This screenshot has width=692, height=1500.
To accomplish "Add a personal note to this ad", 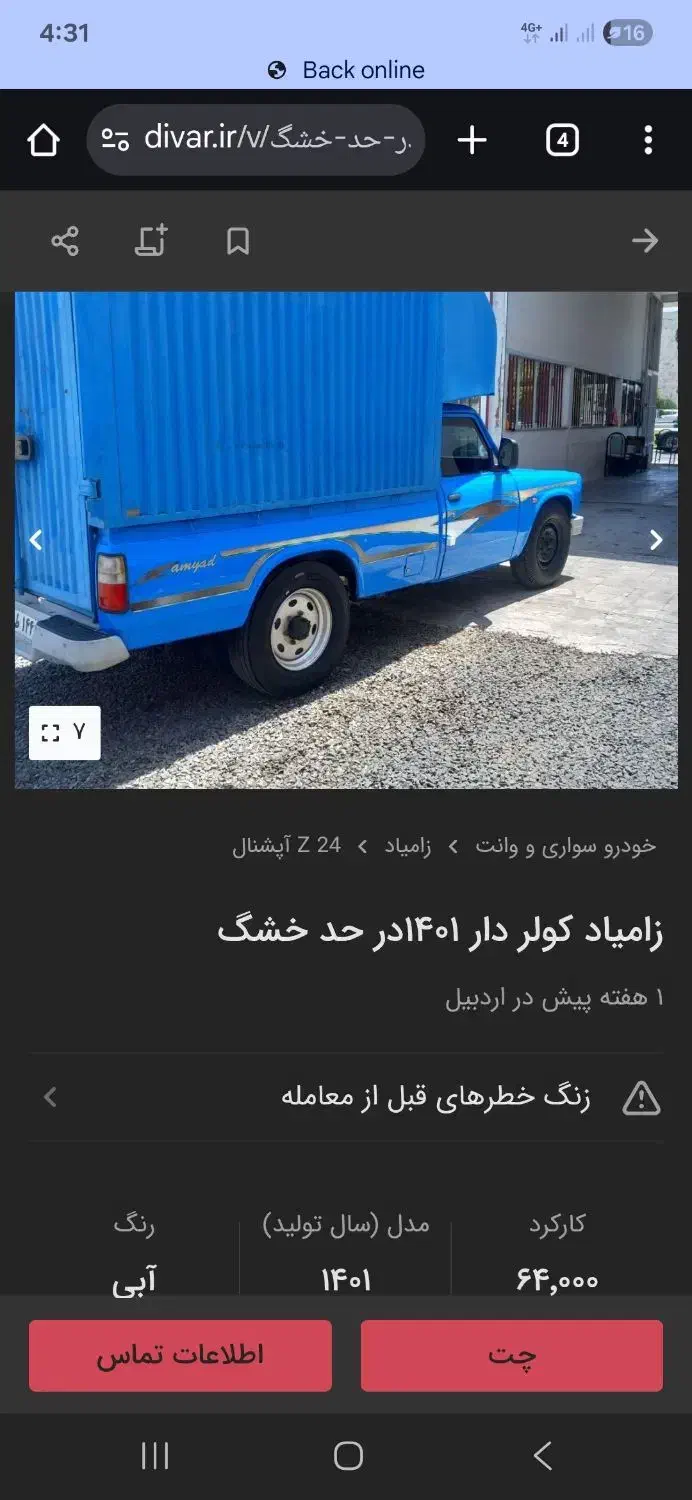I will [x=151, y=241].
